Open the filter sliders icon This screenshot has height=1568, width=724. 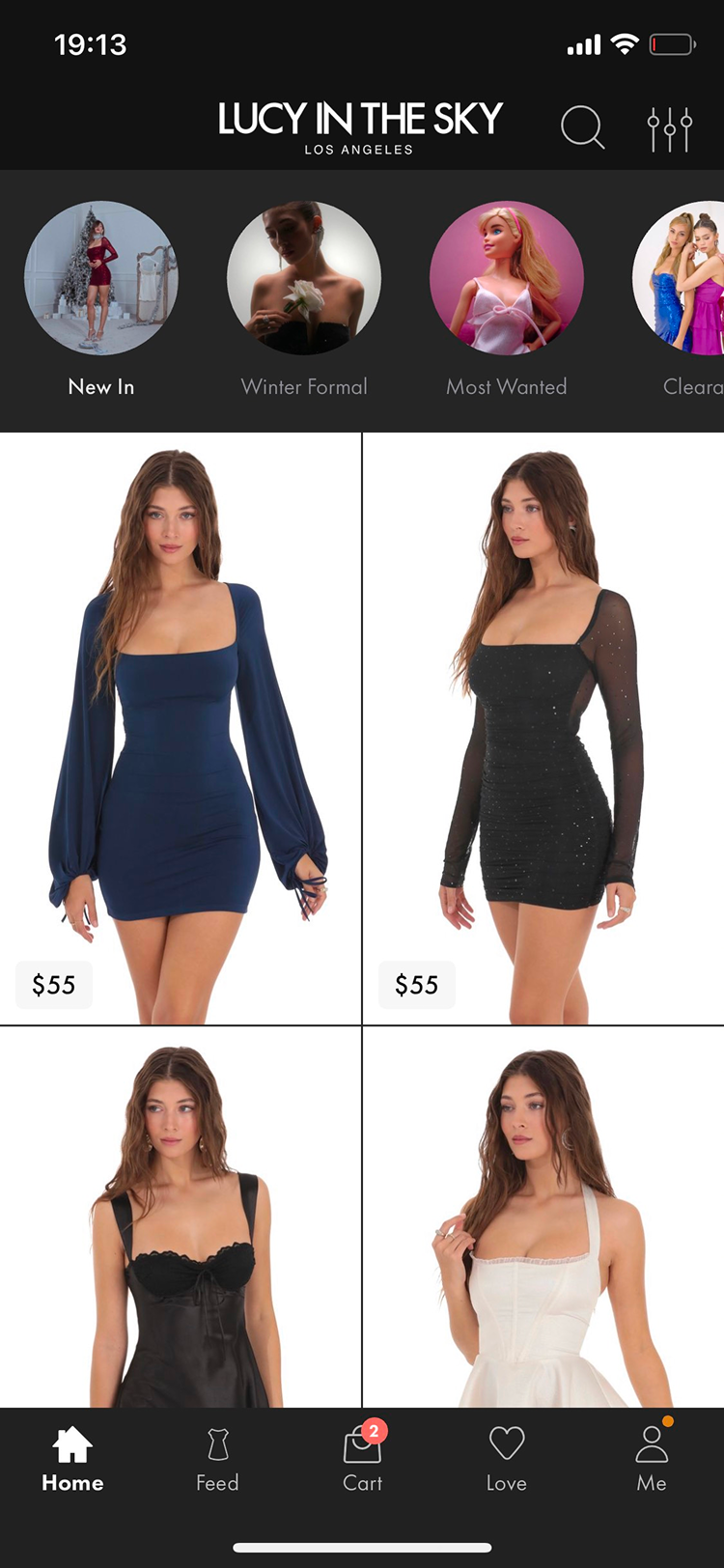tap(670, 128)
